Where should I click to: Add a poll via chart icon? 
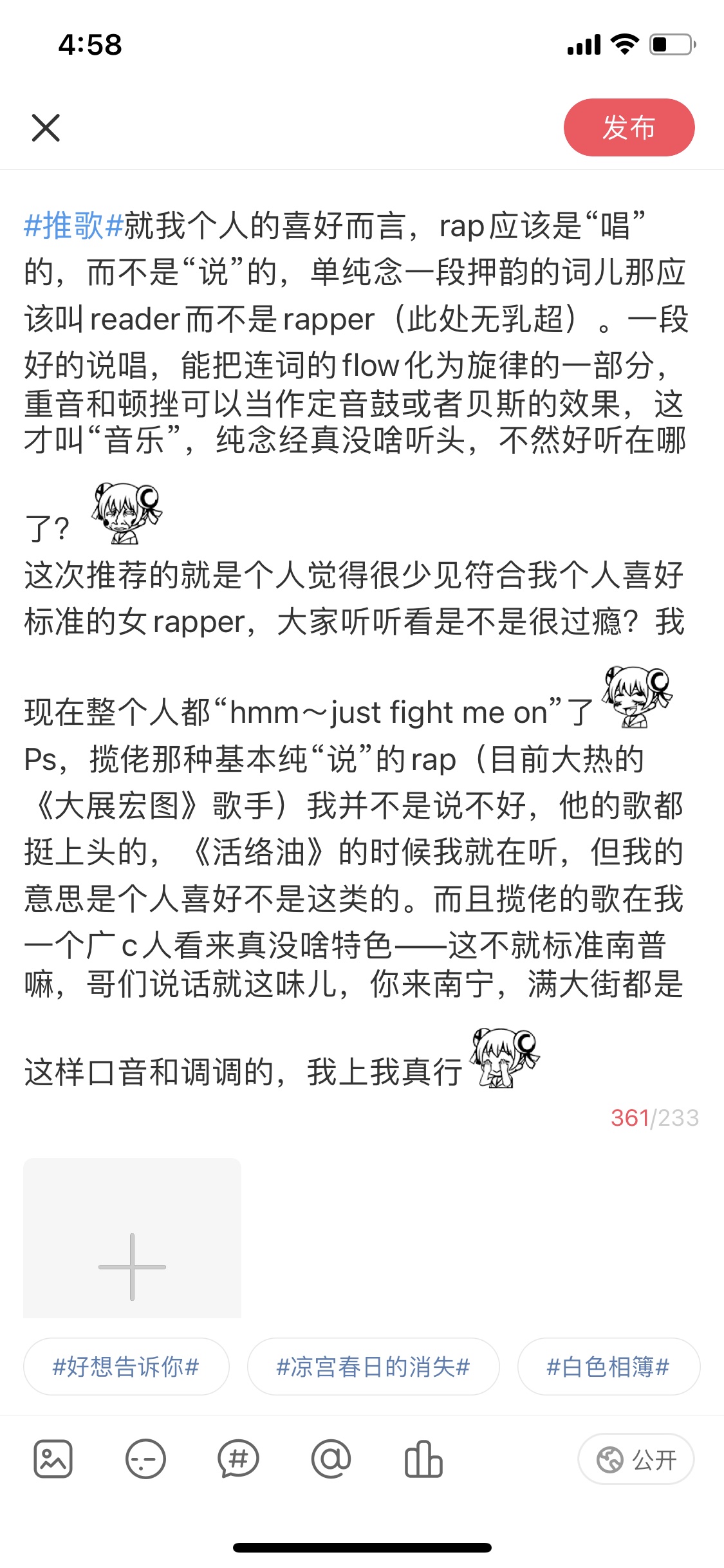click(x=423, y=1459)
